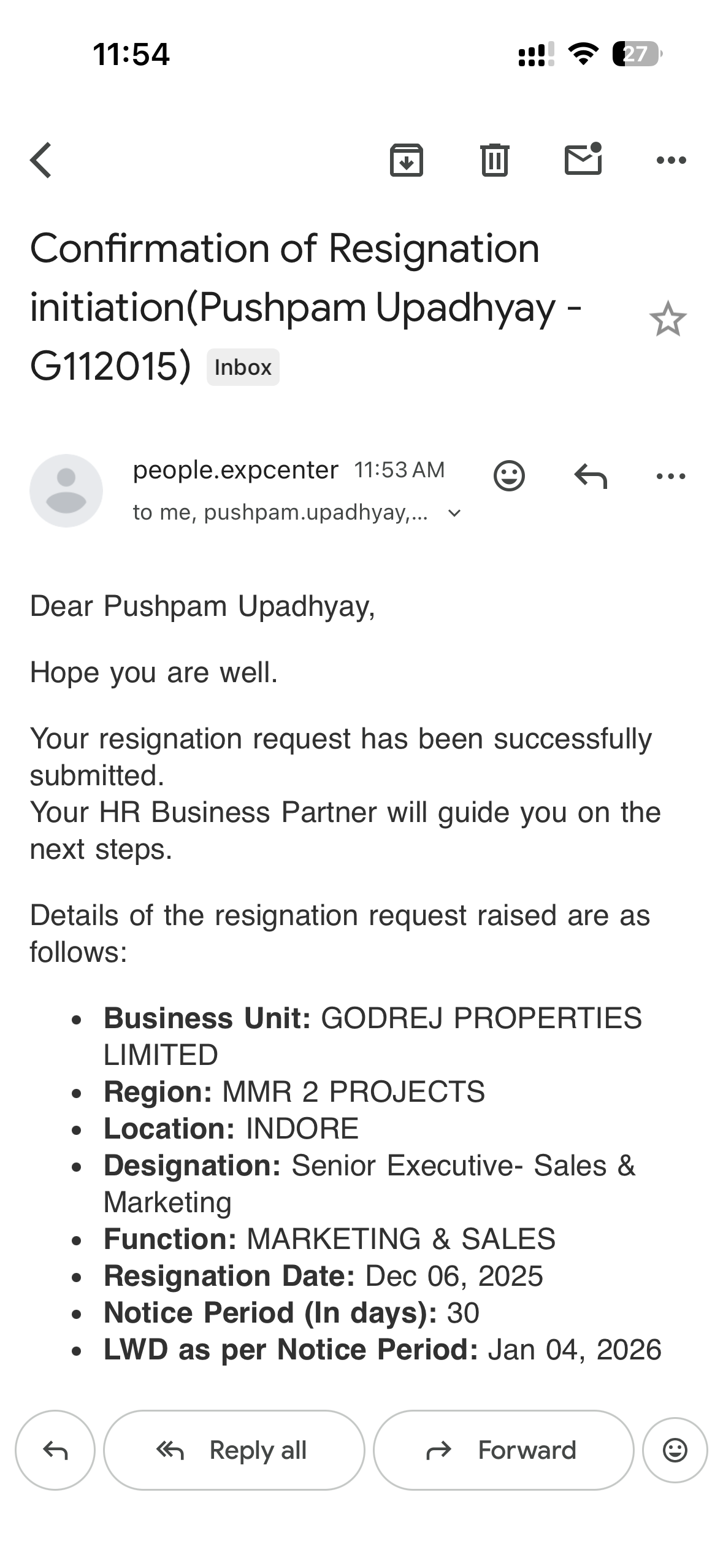Go back to the inbox list
This screenshot has height=1568, width=723.
41,160
